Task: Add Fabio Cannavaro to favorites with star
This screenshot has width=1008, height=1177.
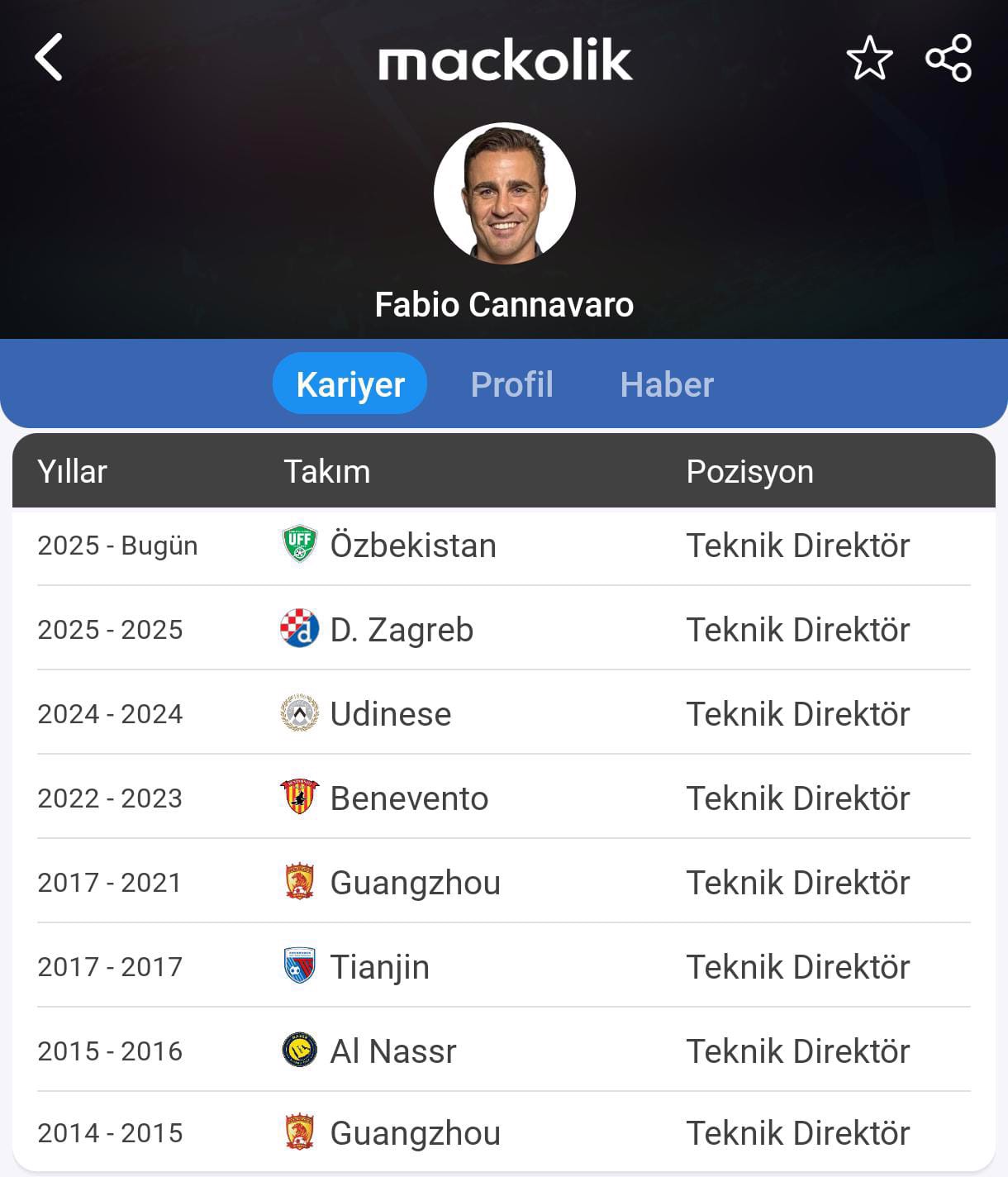Action: (x=869, y=58)
